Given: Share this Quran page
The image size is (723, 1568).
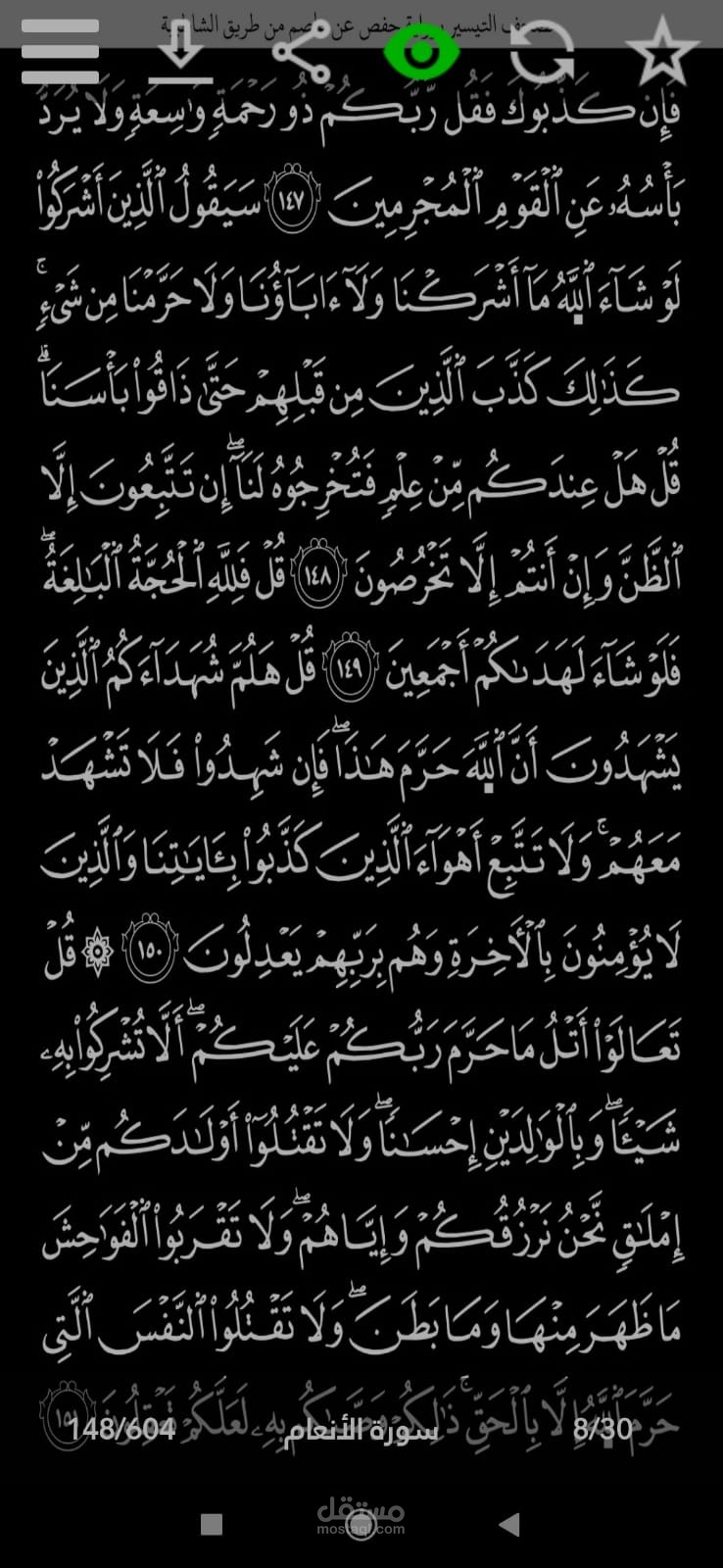Looking at the screenshot, I should coord(302,51).
